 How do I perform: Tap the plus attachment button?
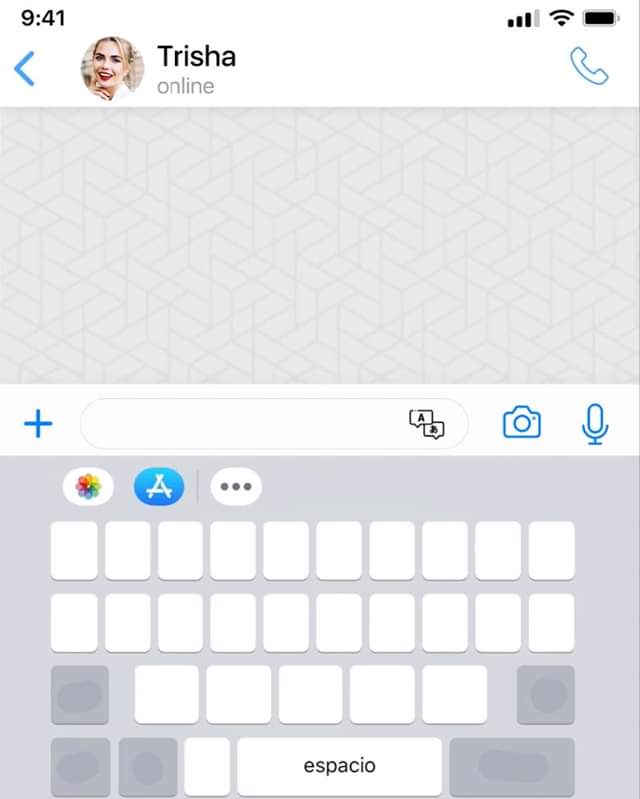[x=38, y=424]
